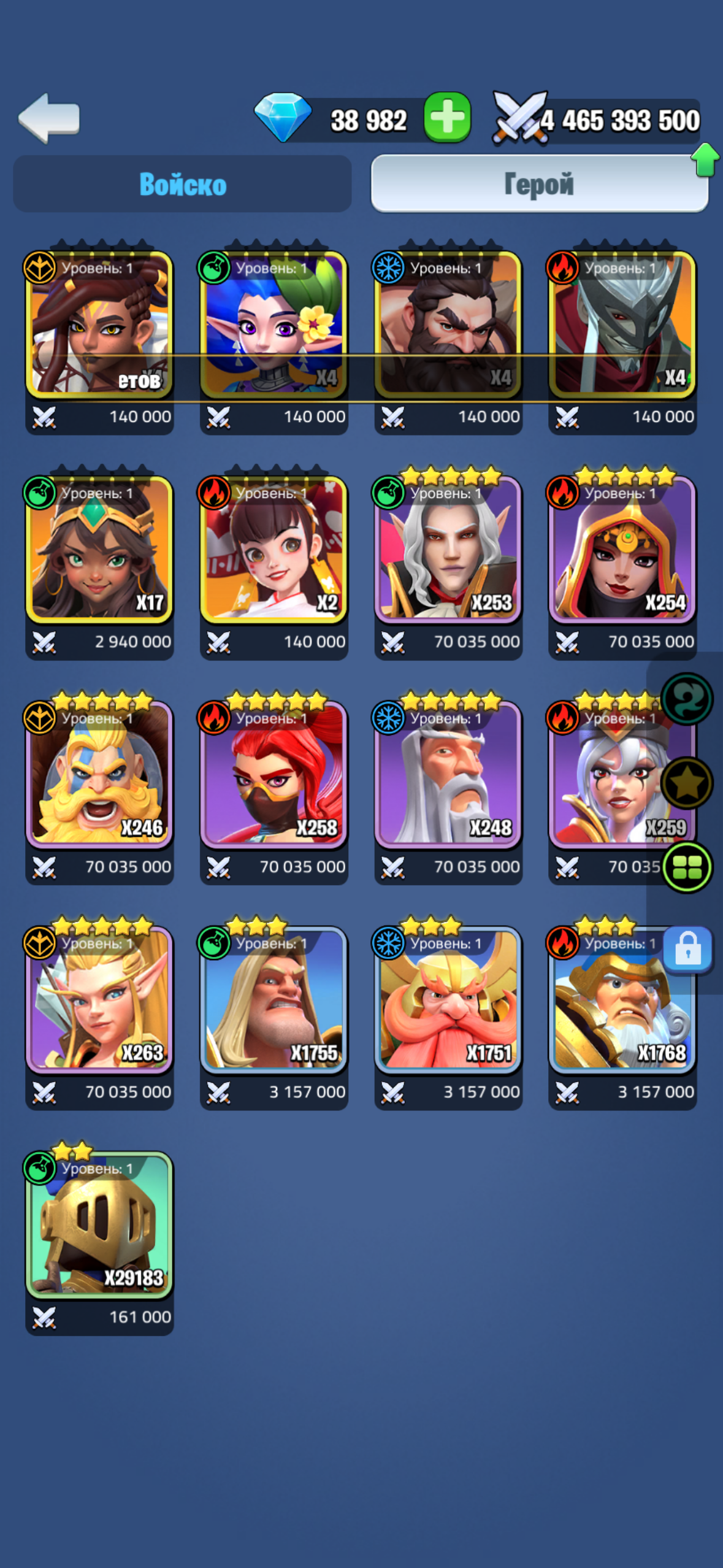Open the red-haired masked hero X258
Viewport: 723px width, 1568px height.
[274, 774]
